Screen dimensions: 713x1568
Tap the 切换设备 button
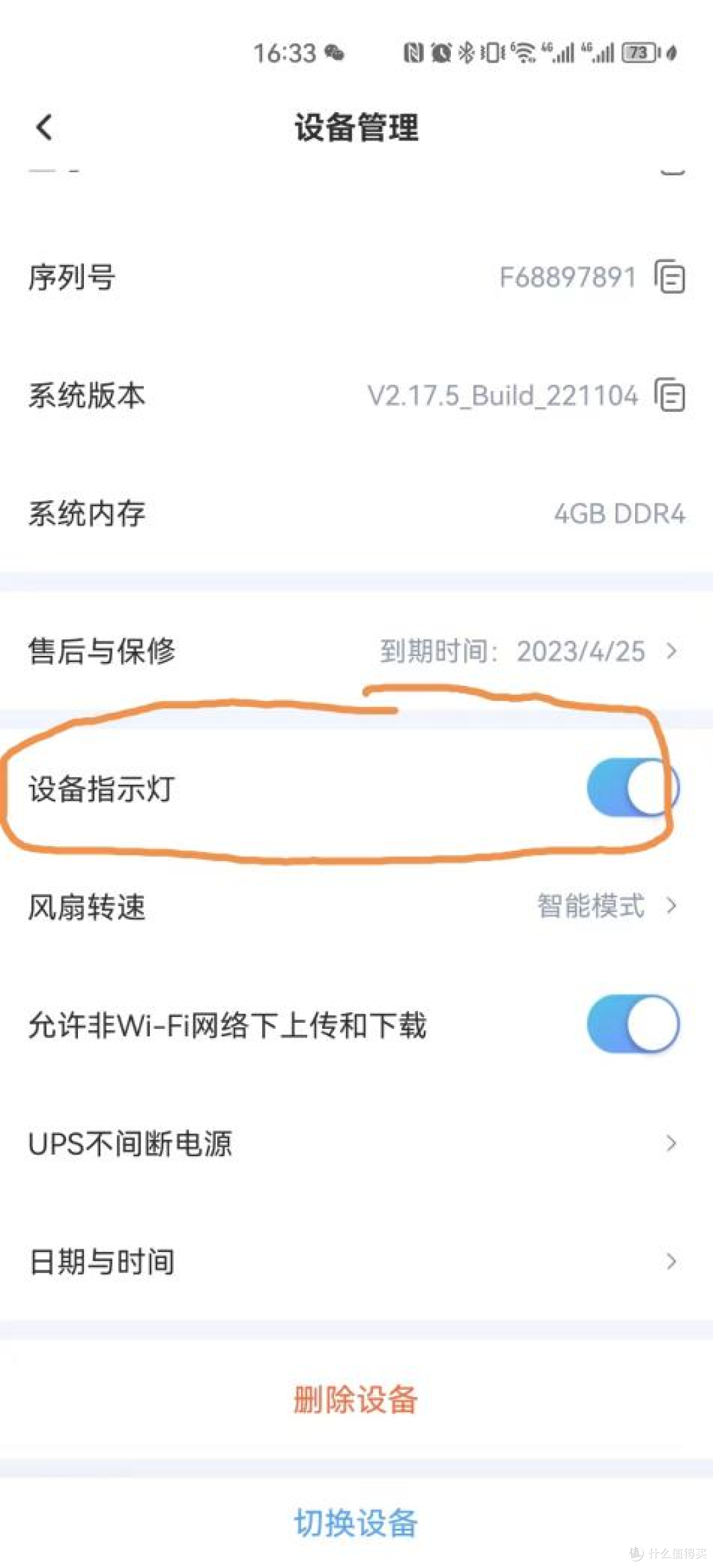(356, 1522)
